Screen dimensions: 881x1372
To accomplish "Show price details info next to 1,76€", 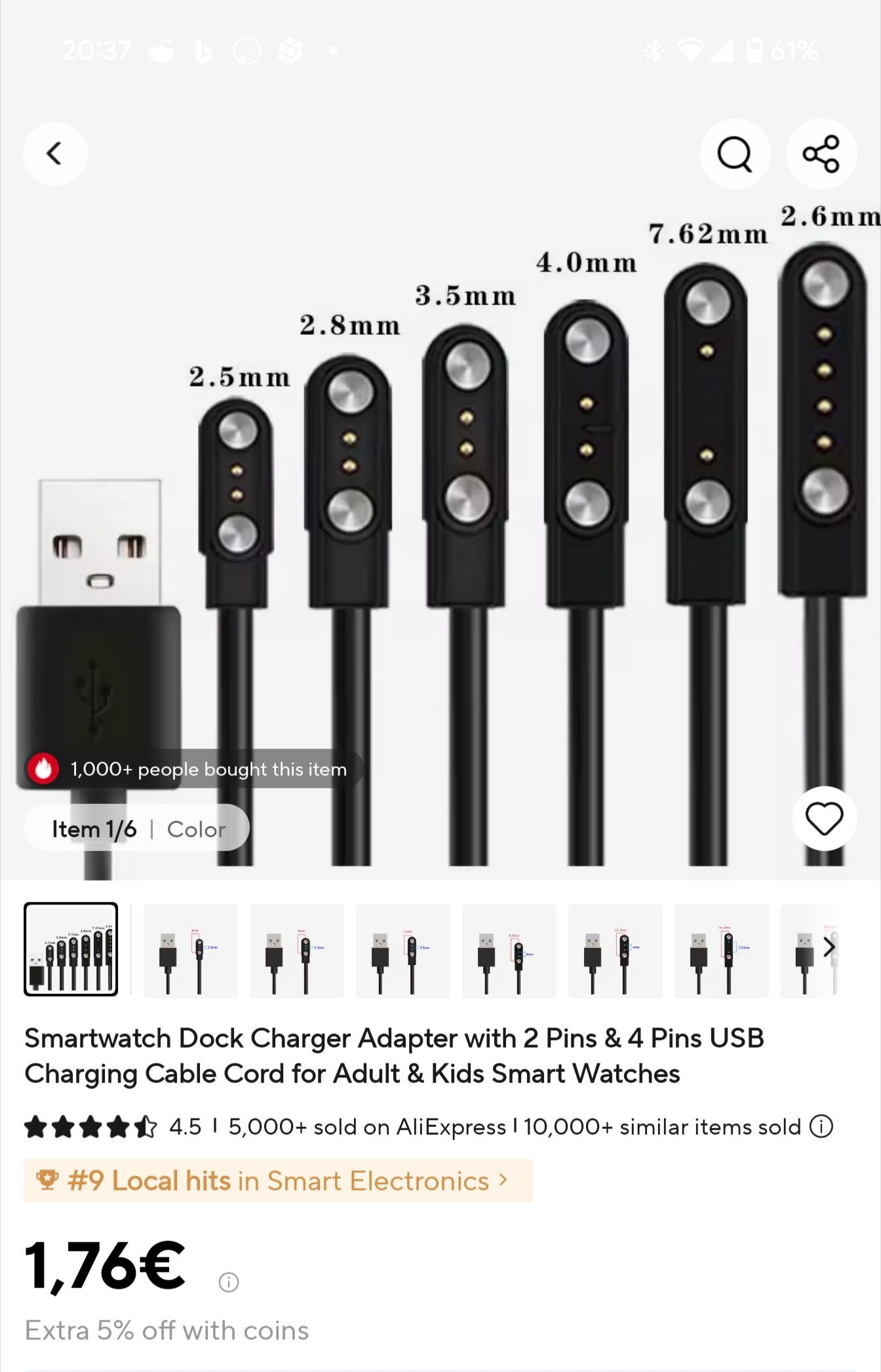I will [229, 1282].
